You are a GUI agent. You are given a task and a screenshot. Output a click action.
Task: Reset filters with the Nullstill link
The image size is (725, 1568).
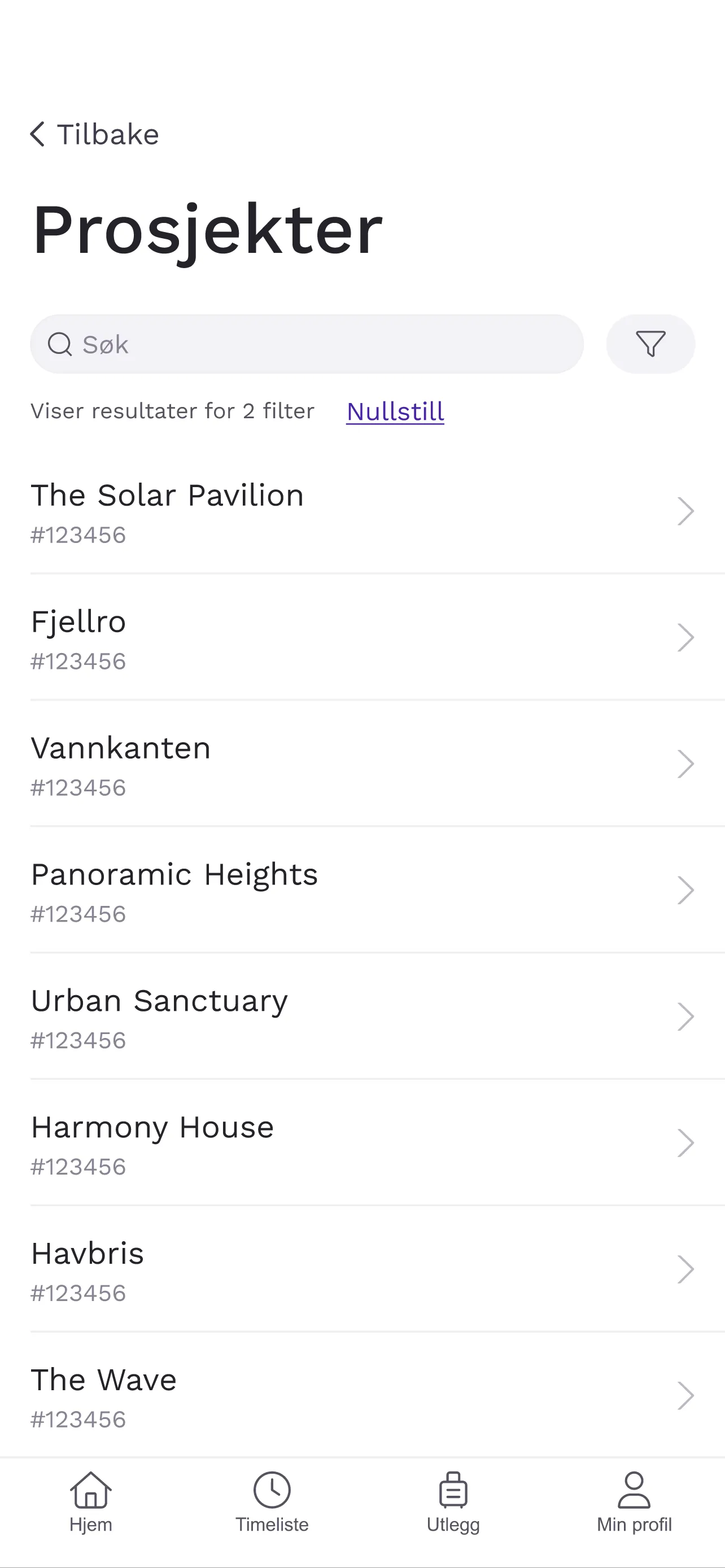pyautogui.click(x=395, y=411)
